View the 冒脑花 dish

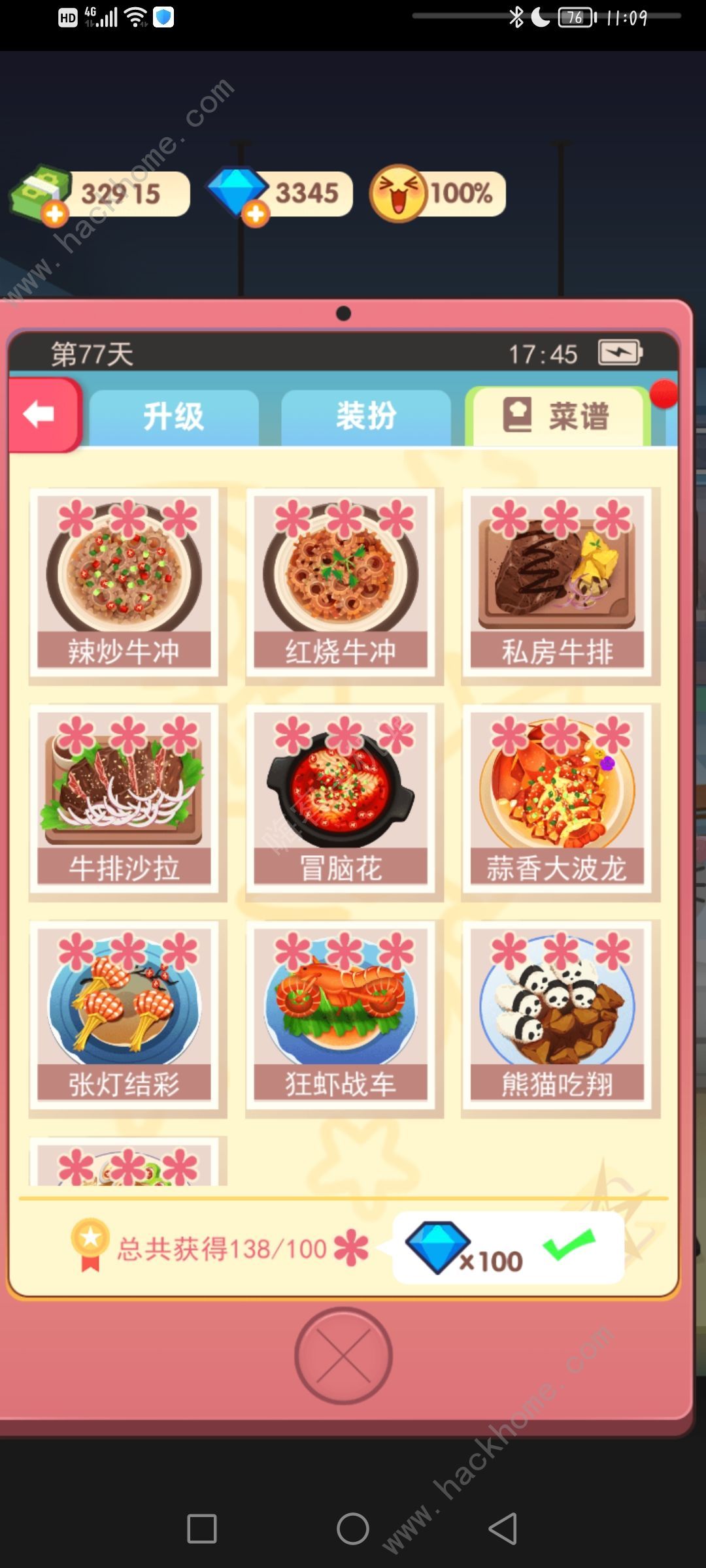pyautogui.click(x=341, y=800)
